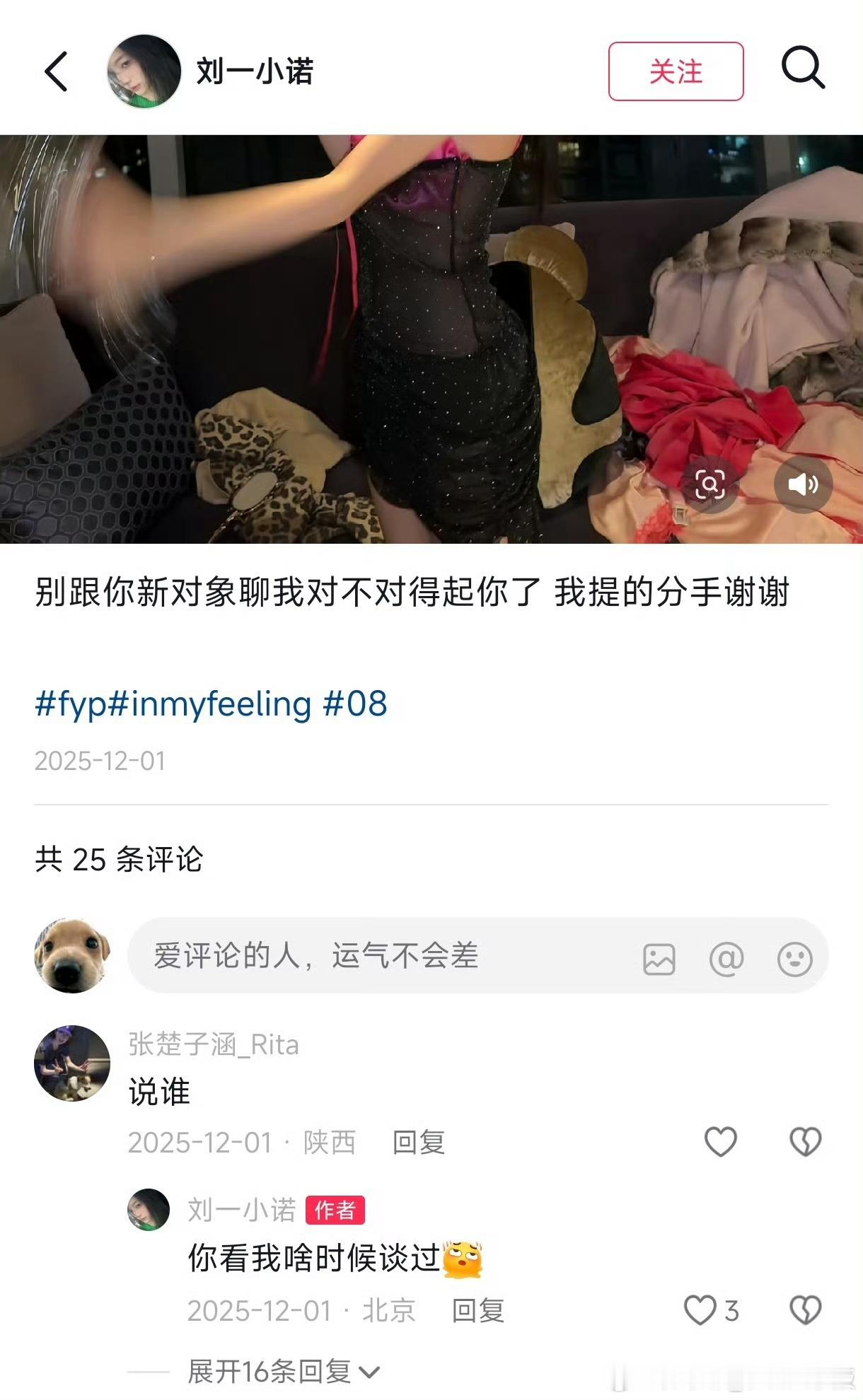
Task: Tap the comment input field placeholder text
Action: pos(316,957)
